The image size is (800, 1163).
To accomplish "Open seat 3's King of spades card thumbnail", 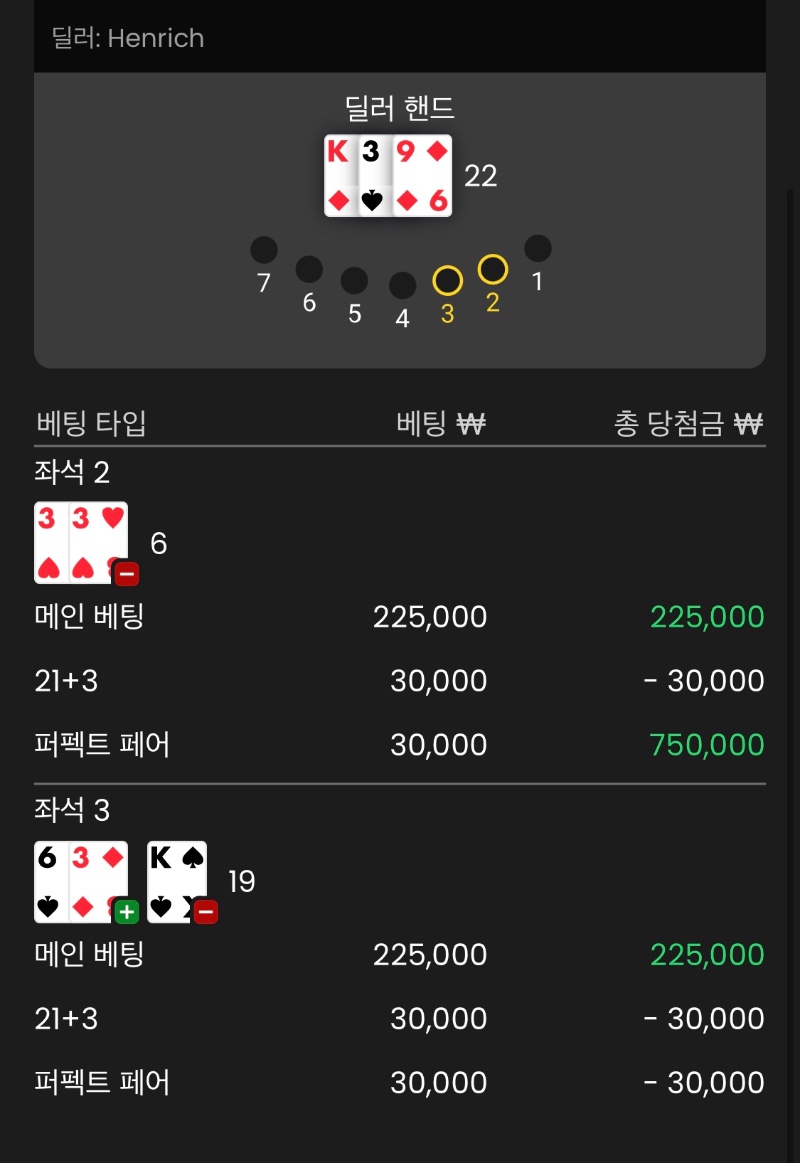I will pos(176,880).
